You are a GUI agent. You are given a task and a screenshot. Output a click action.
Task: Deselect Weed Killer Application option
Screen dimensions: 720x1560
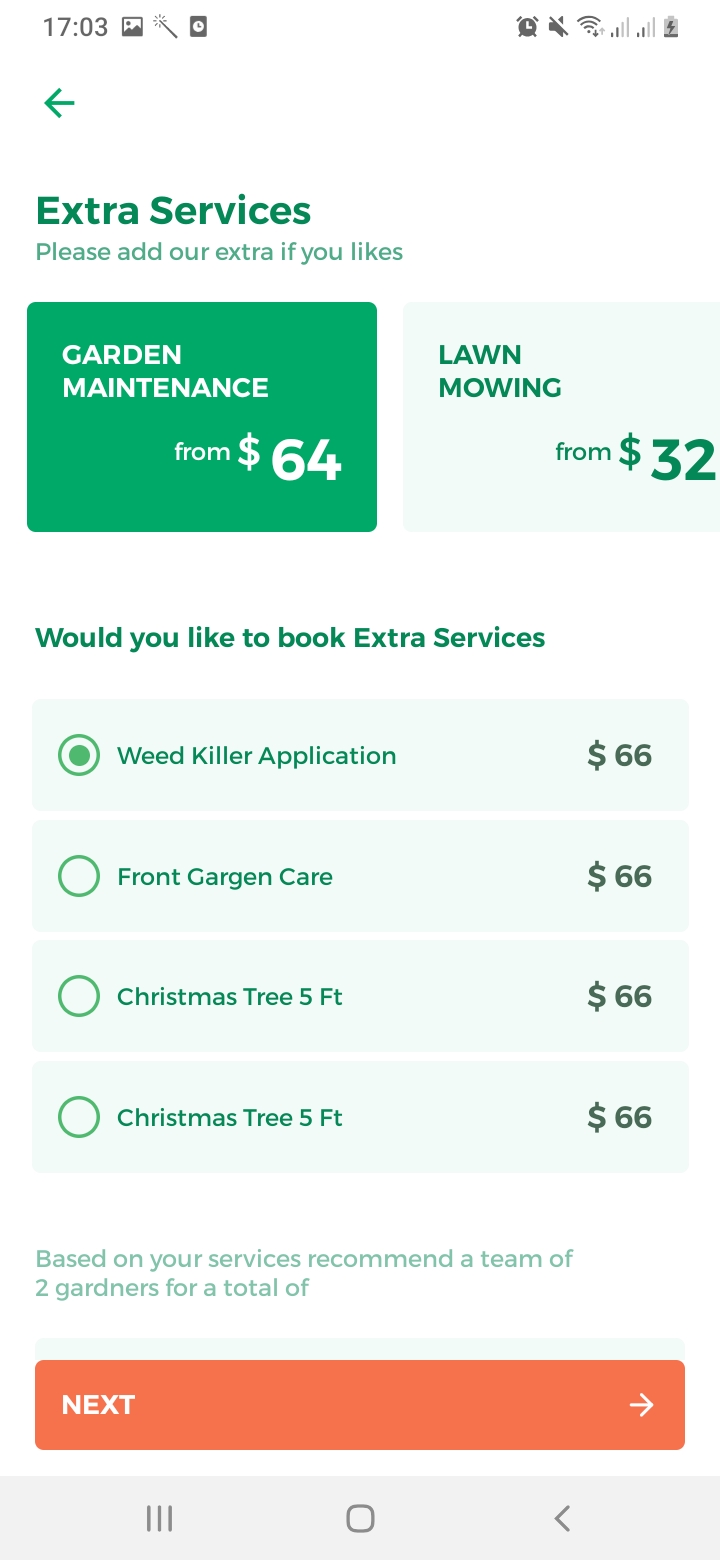pyautogui.click(x=79, y=755)
